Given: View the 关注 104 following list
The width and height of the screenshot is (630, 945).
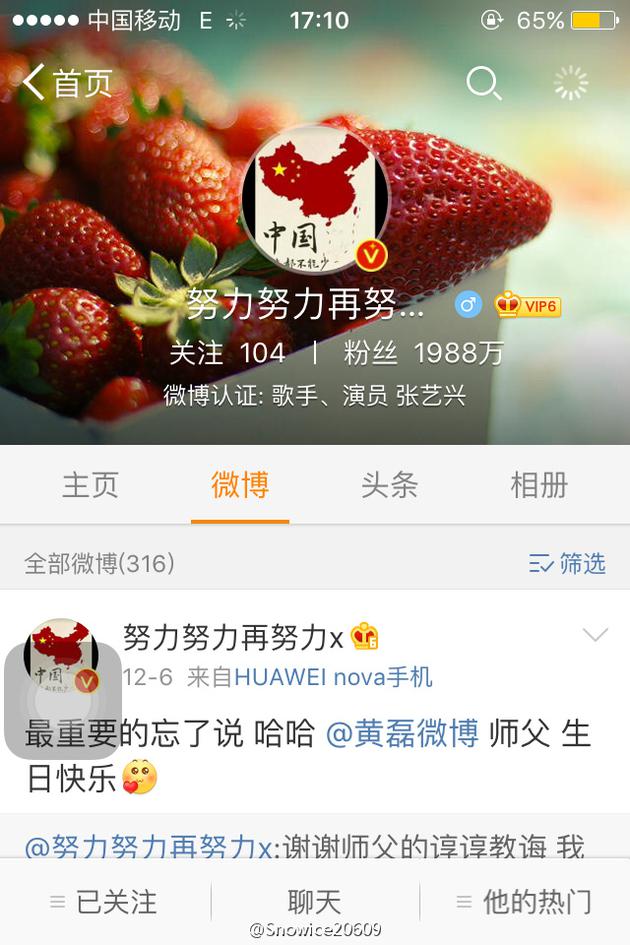Looking at the screenshot, I should click(x=227, y=353).
